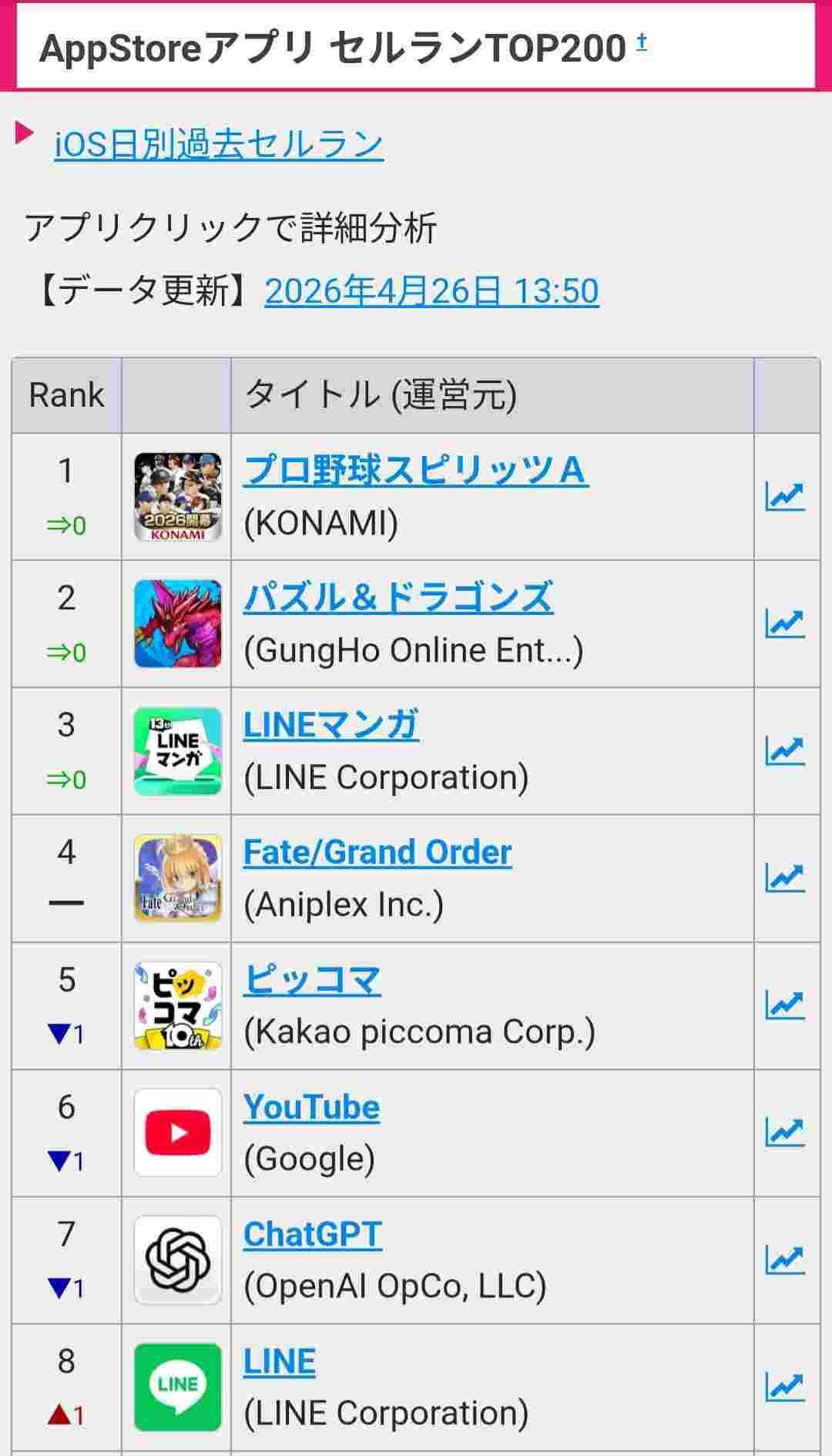Viewport: 832px width, 1456px height.
Task: Open the data update date link
Action: [x=431, y=291]
